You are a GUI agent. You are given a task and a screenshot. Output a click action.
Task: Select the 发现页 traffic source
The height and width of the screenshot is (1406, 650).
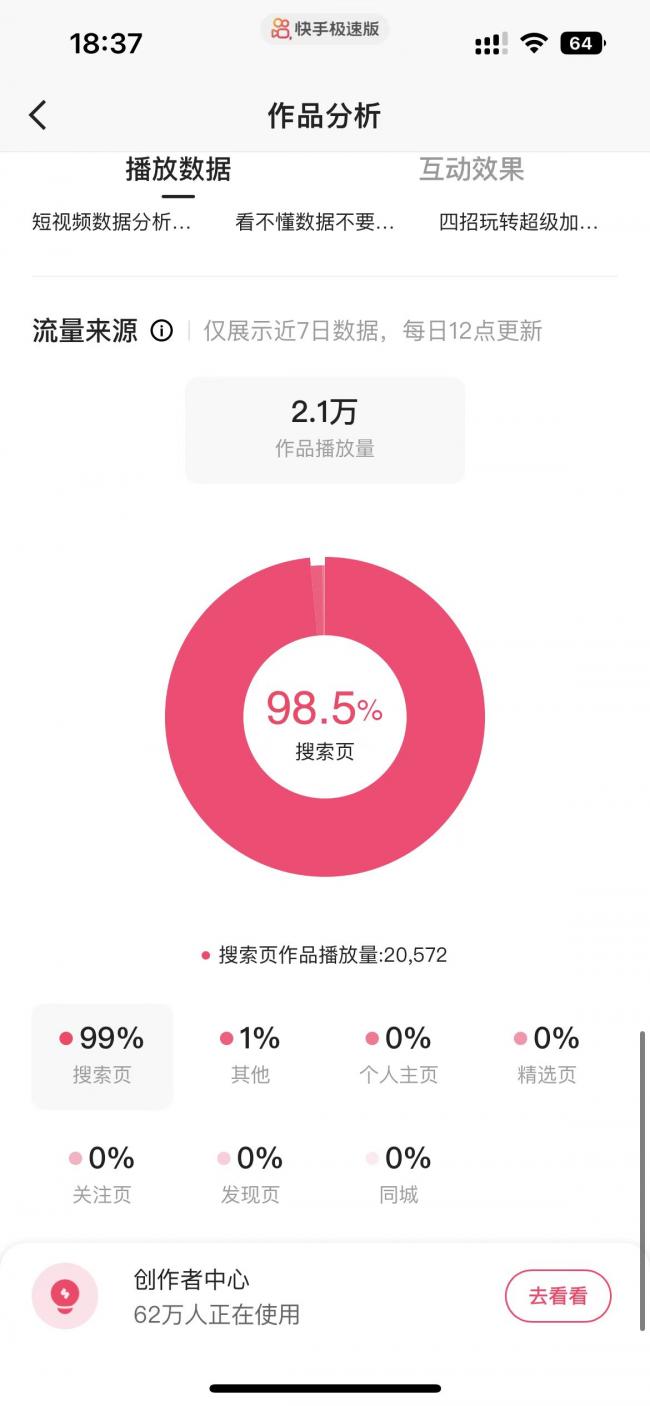point(250,1175)
